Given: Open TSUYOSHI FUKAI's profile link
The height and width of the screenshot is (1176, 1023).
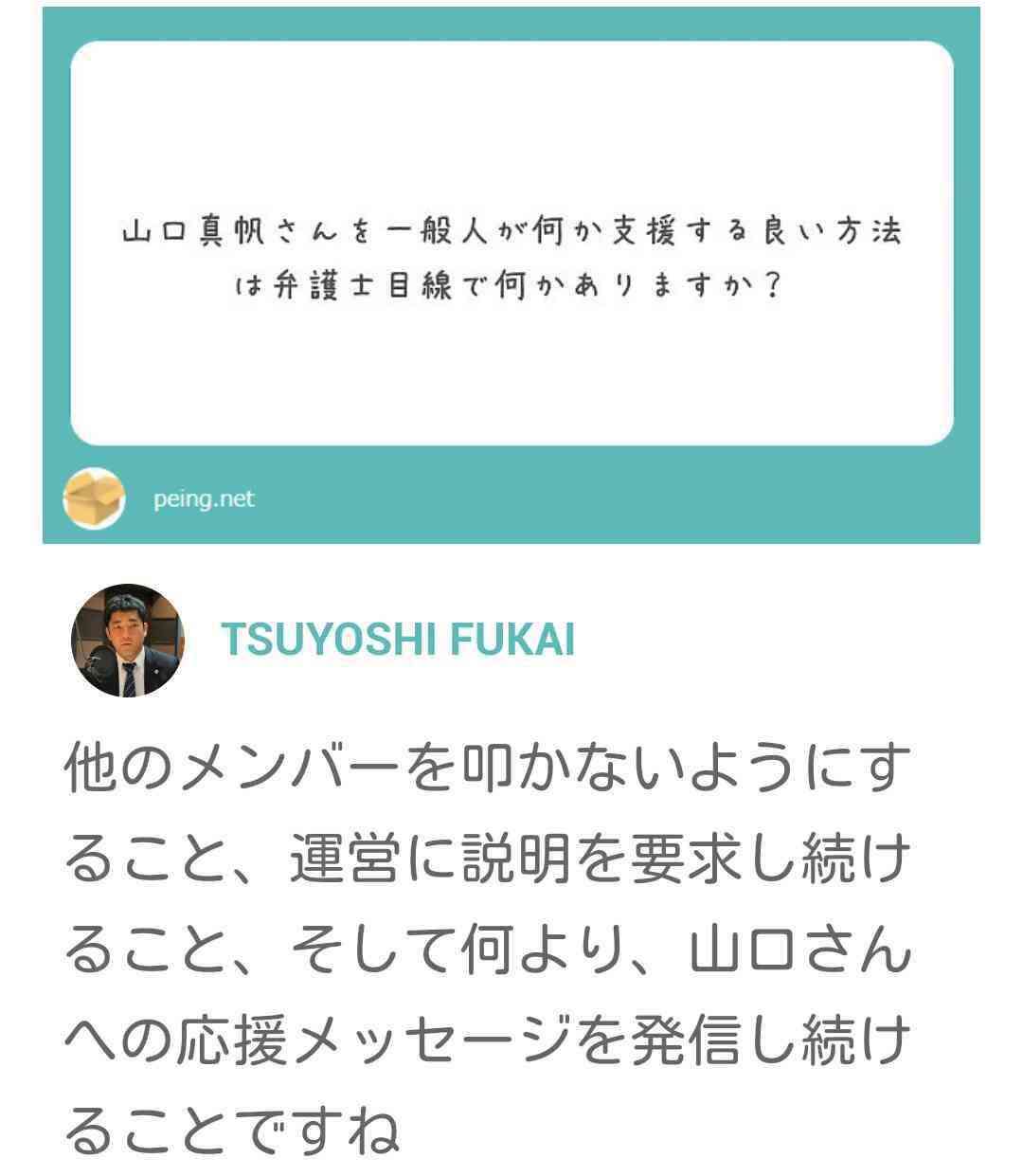Looking at the screenshot, I should click(x=397, y=641).
